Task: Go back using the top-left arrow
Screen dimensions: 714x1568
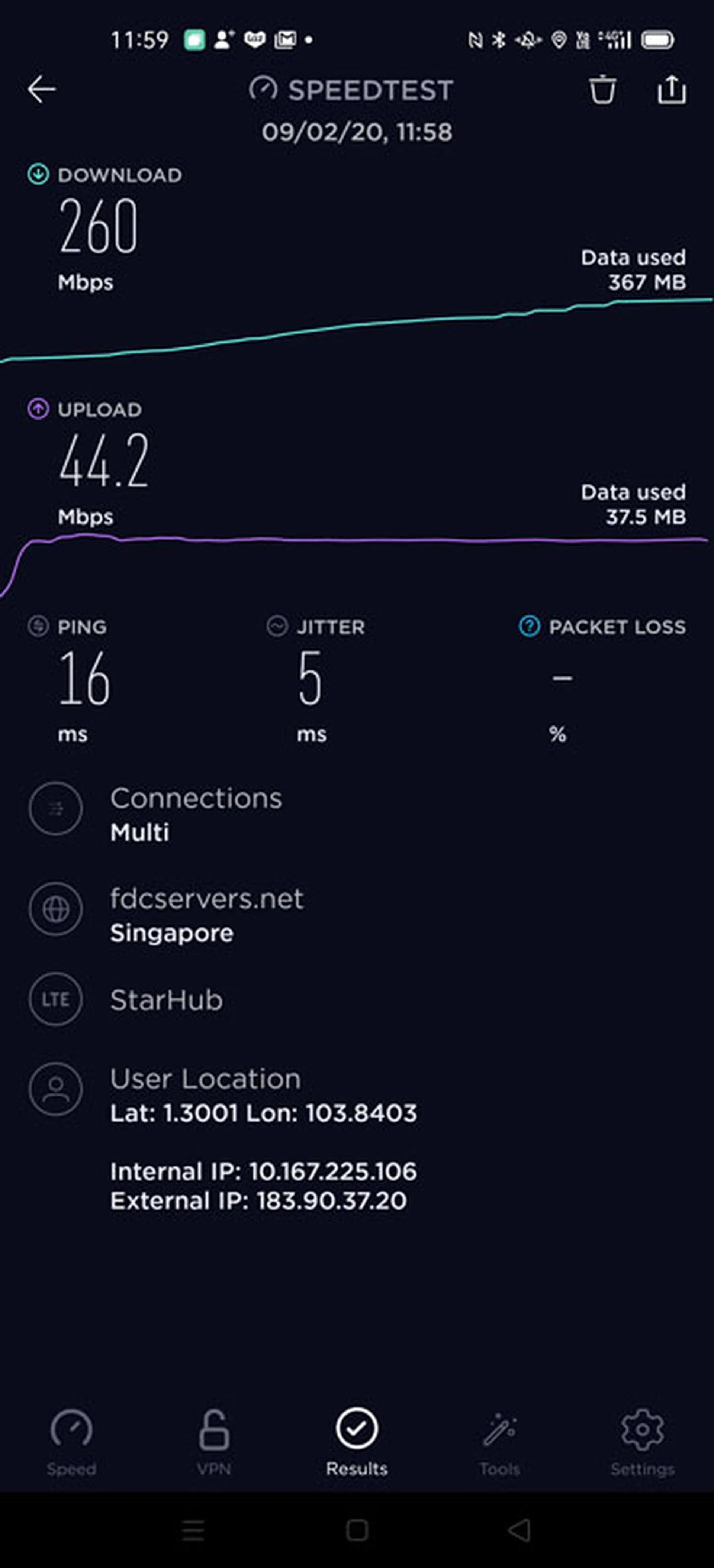Action: [x=41, y=90]
